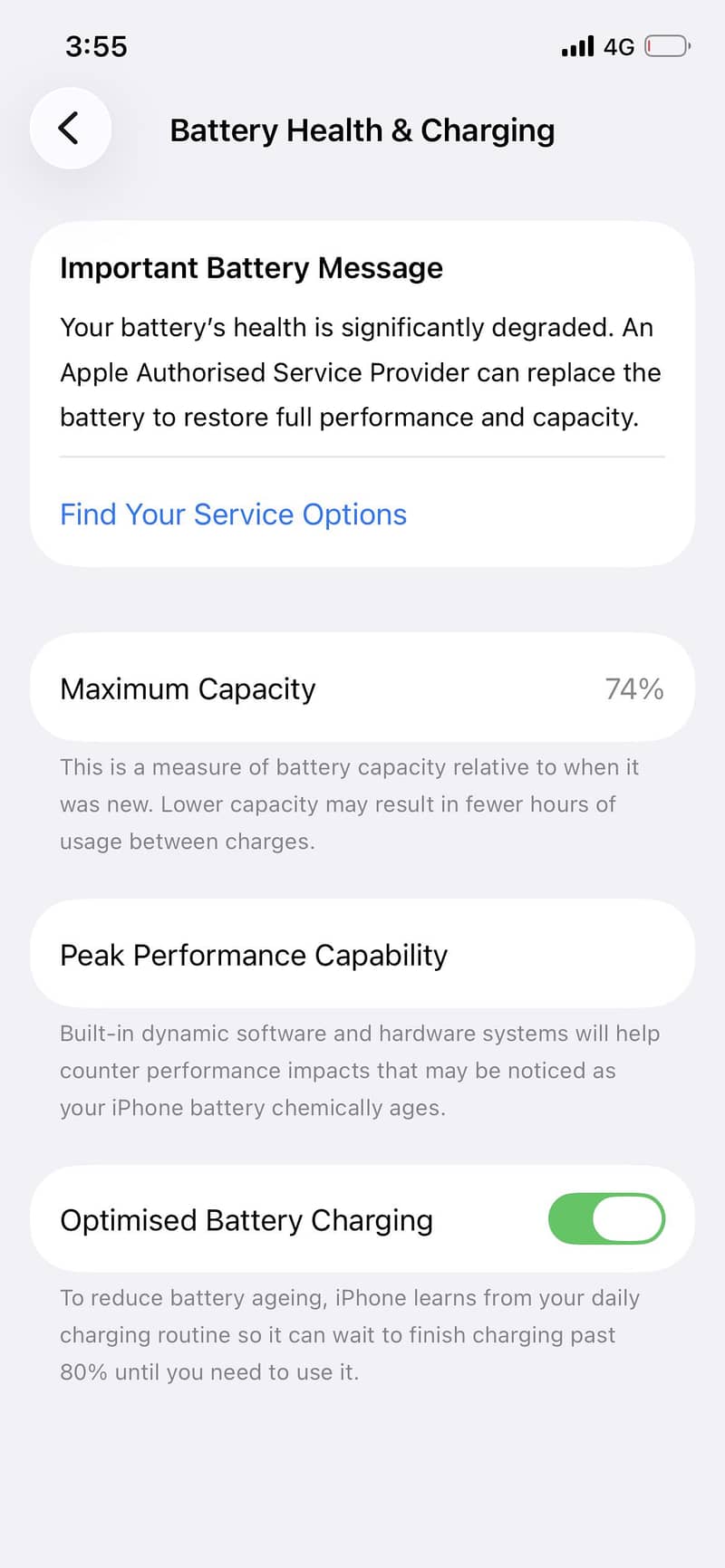Tap the degraded battery warning text
The image size is (725, 1568).
(x=361, y=372)
